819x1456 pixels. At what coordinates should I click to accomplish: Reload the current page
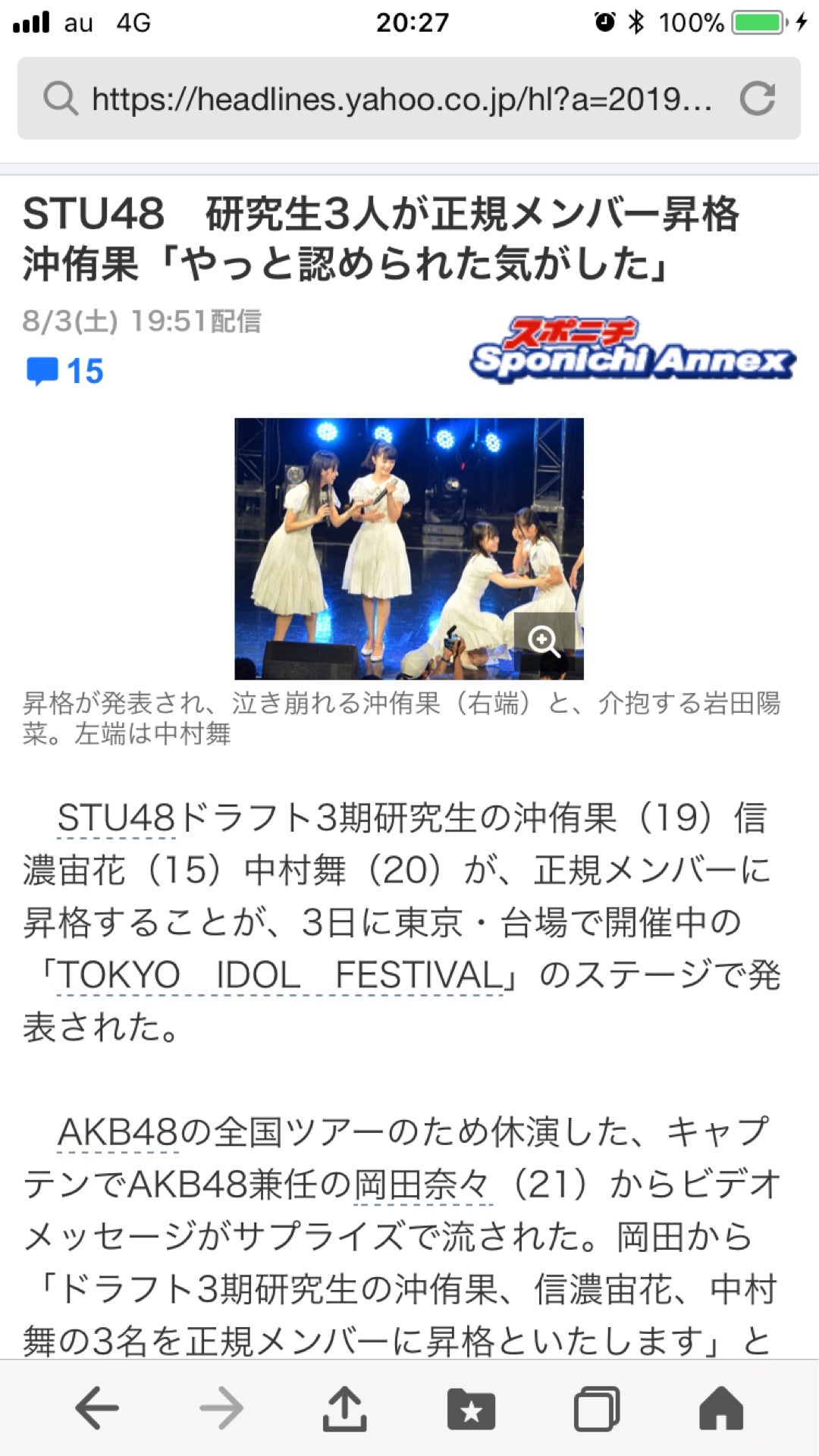pos(757,99)
